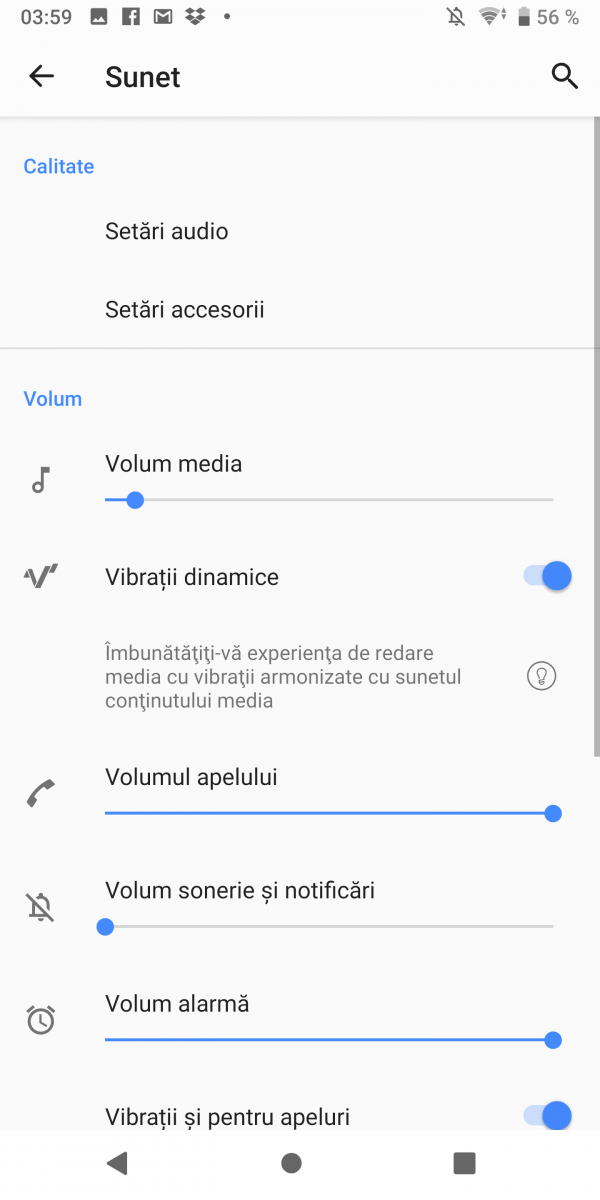
Task: Tap the system home button
Action: [x=292, y=1162]
